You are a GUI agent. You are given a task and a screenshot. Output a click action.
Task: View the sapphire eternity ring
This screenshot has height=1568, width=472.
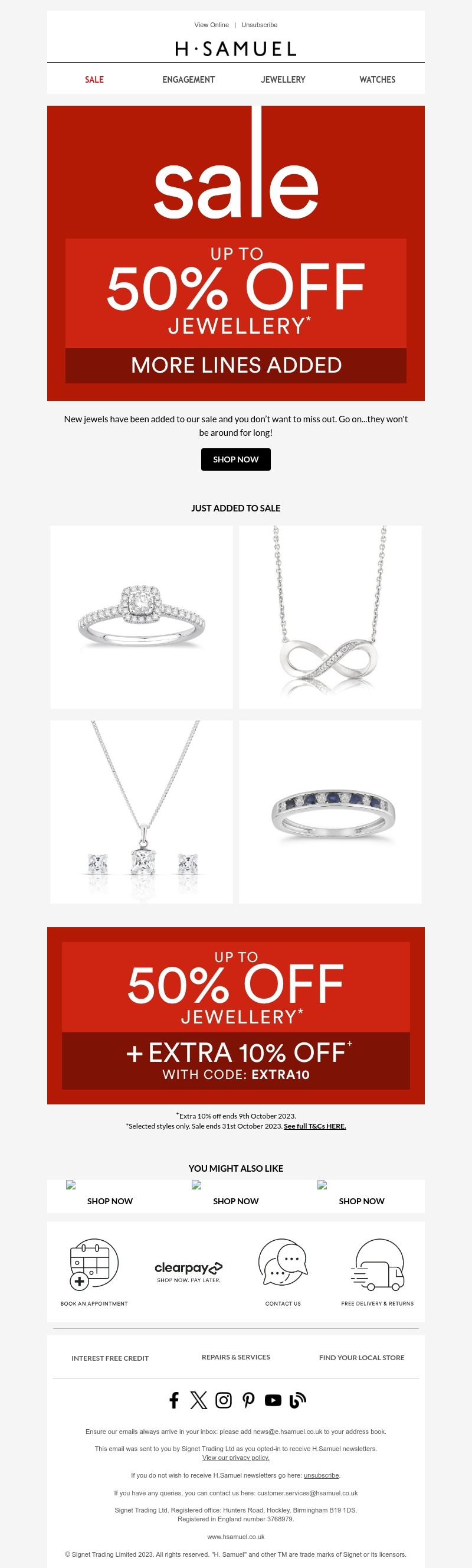330,812
